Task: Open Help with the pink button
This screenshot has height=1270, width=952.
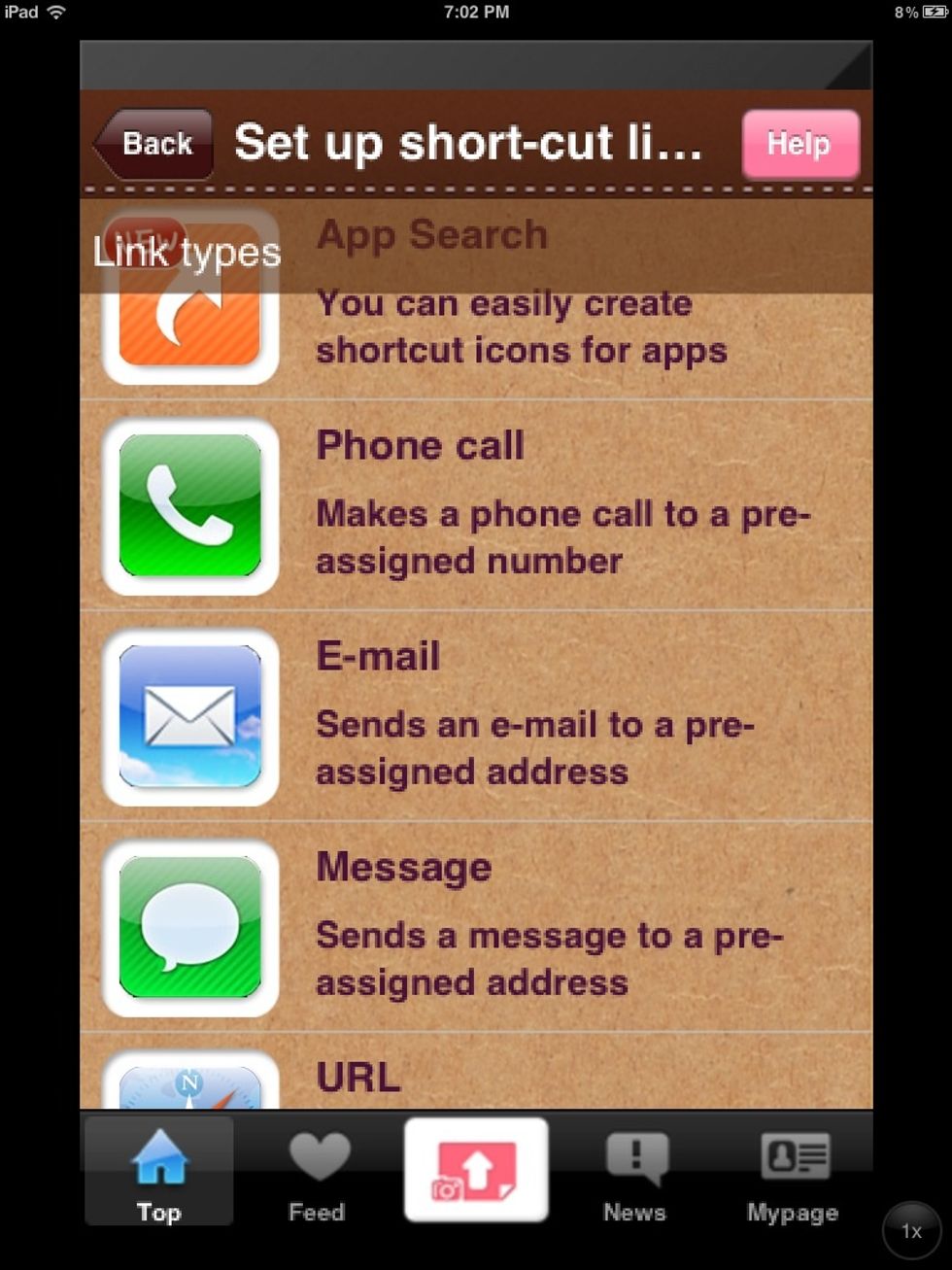Action: 799,143
